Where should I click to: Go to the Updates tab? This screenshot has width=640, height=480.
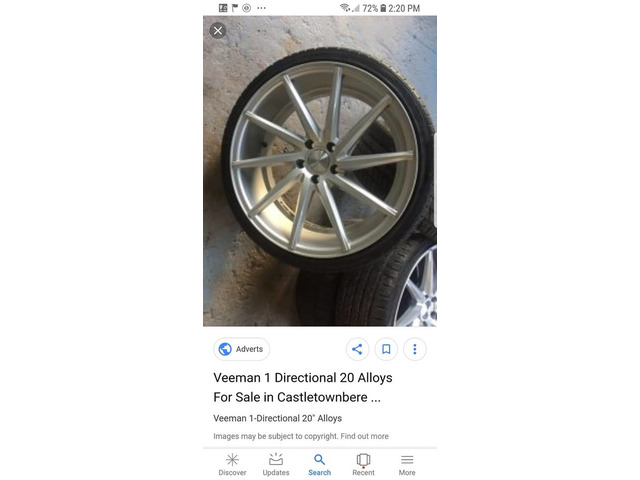coord(276,464)
